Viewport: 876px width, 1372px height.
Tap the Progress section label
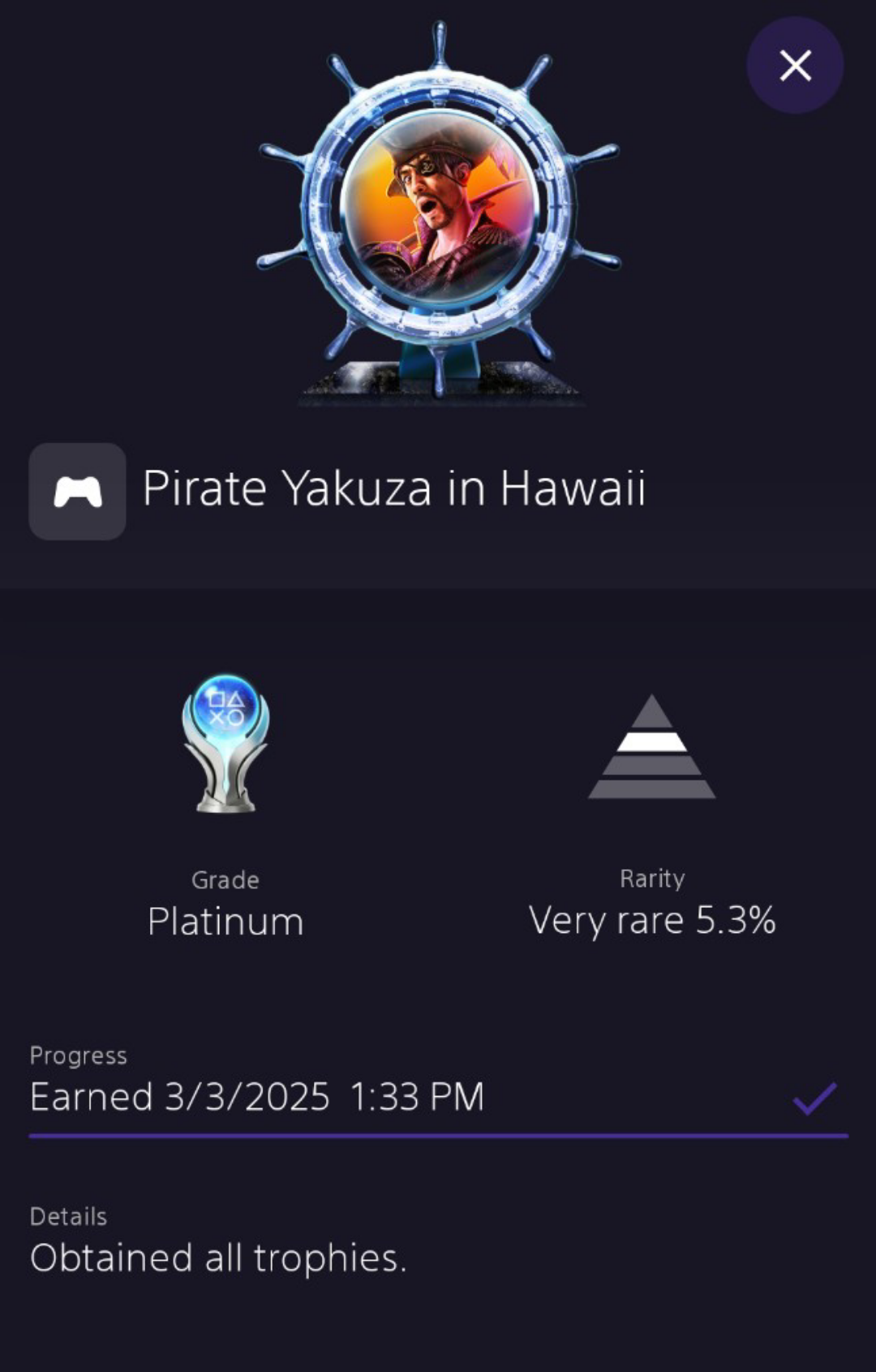pyautogui.click(x=78, y=1055)
